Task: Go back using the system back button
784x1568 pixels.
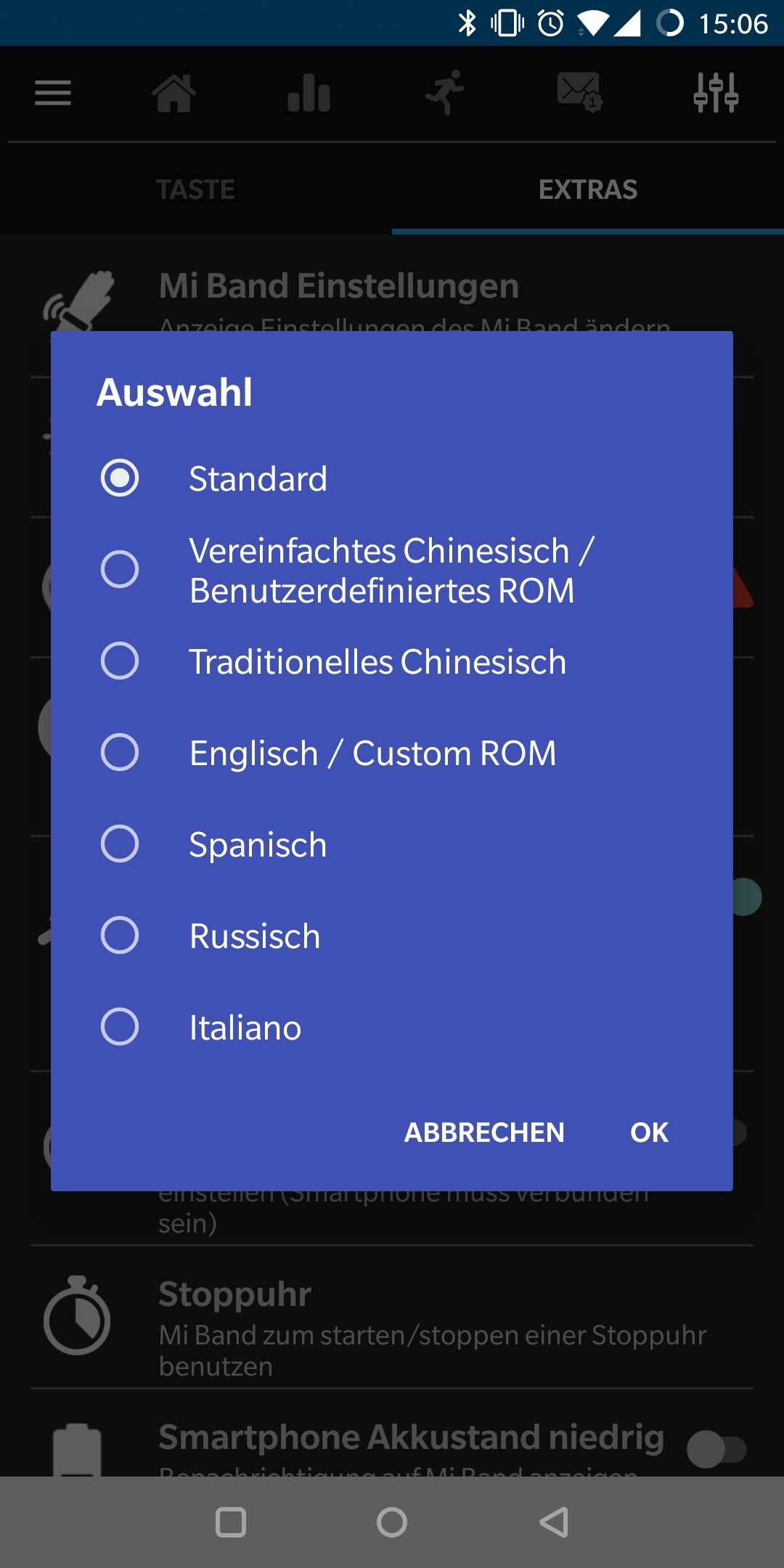Action: pyautogui.click(x=554, y=1522)
